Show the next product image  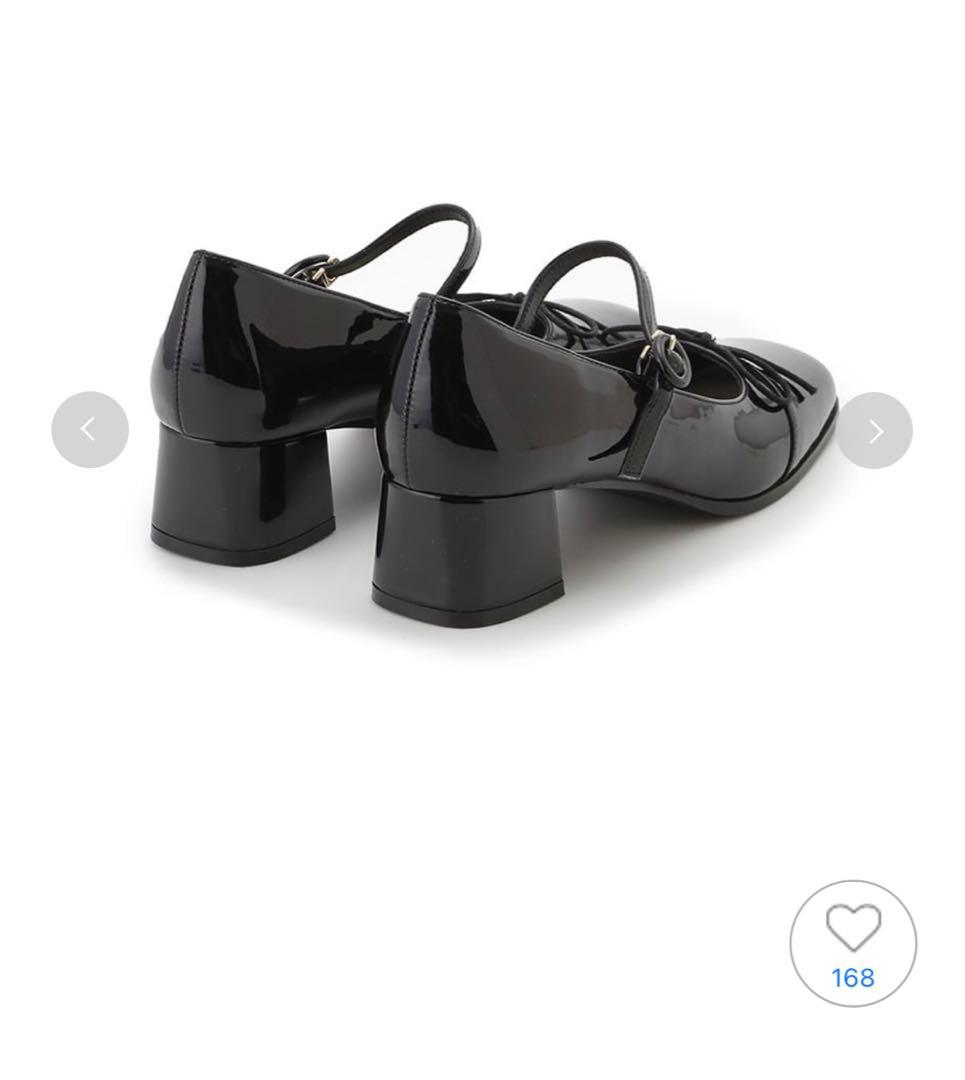click(x=875, y=431)
